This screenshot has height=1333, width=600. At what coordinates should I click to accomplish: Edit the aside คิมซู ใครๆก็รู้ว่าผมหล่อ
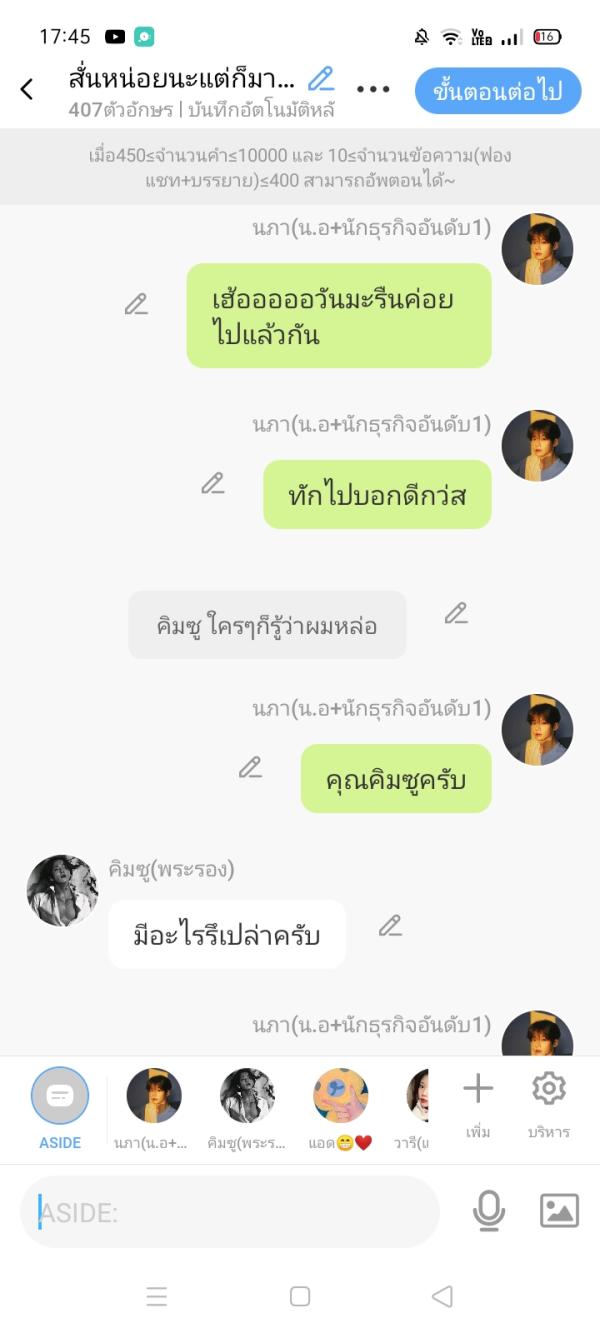click(456, 613)
